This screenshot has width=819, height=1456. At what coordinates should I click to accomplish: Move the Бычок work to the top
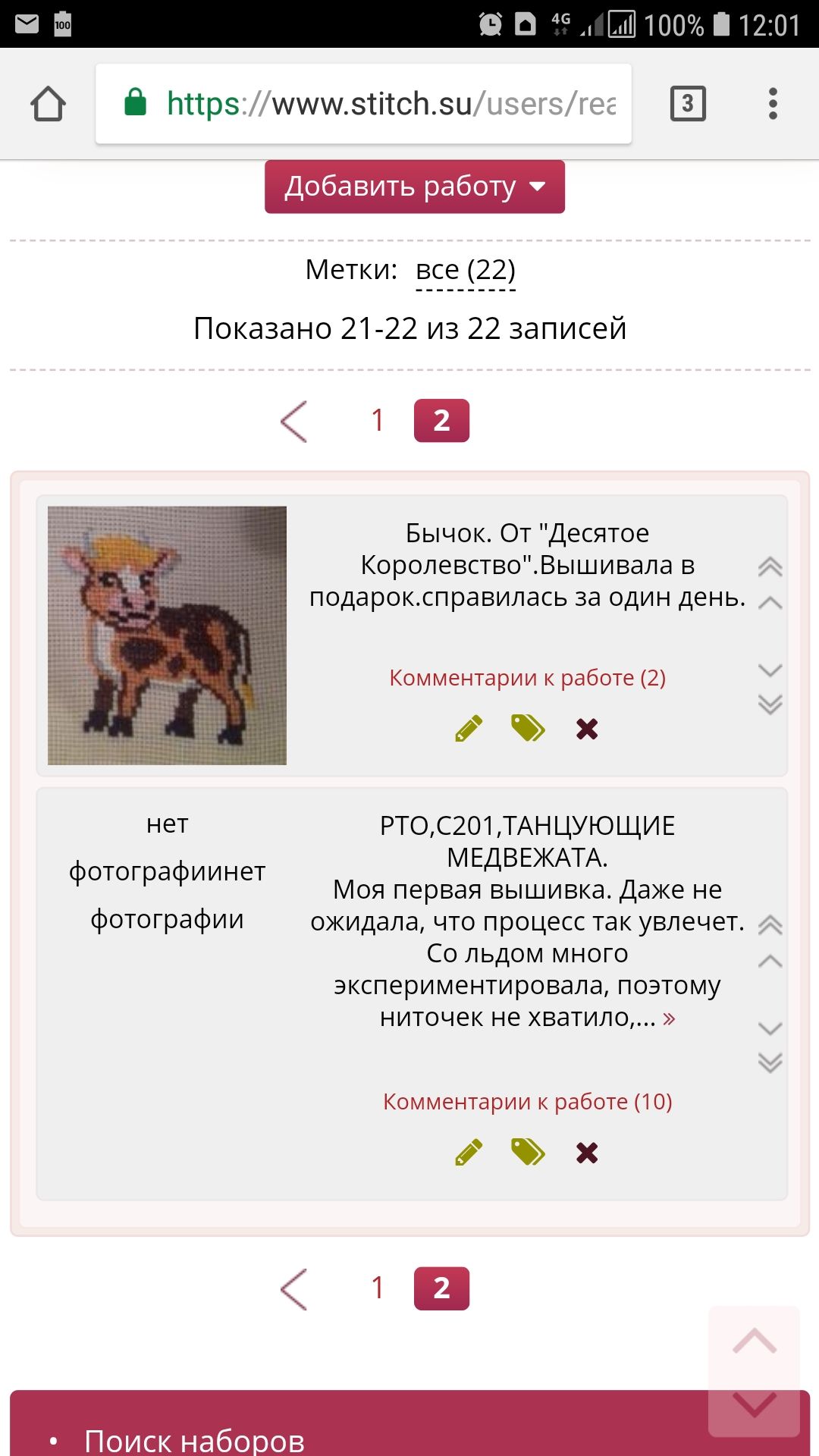click(770, 566)
